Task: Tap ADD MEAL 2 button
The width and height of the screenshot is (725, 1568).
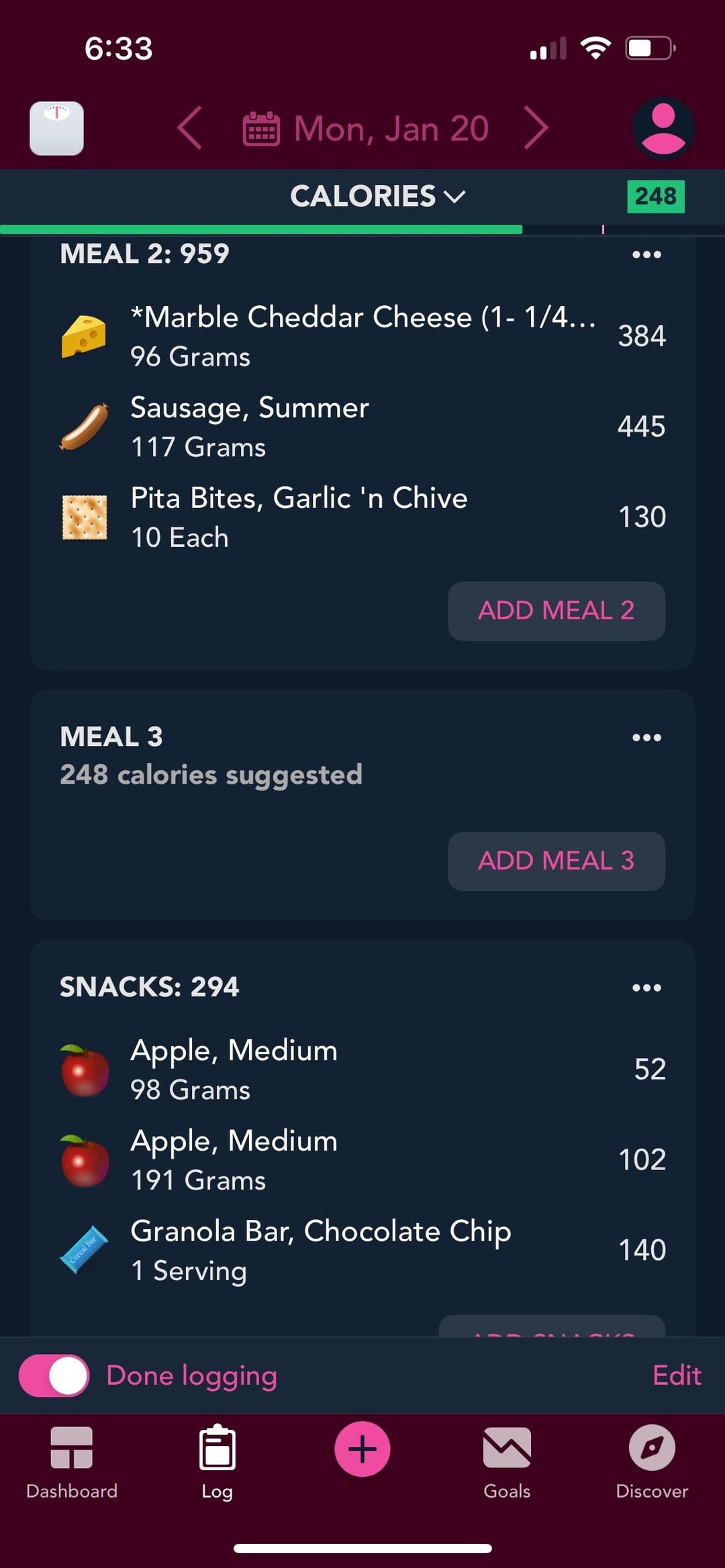Action: [x=557, y=611]
